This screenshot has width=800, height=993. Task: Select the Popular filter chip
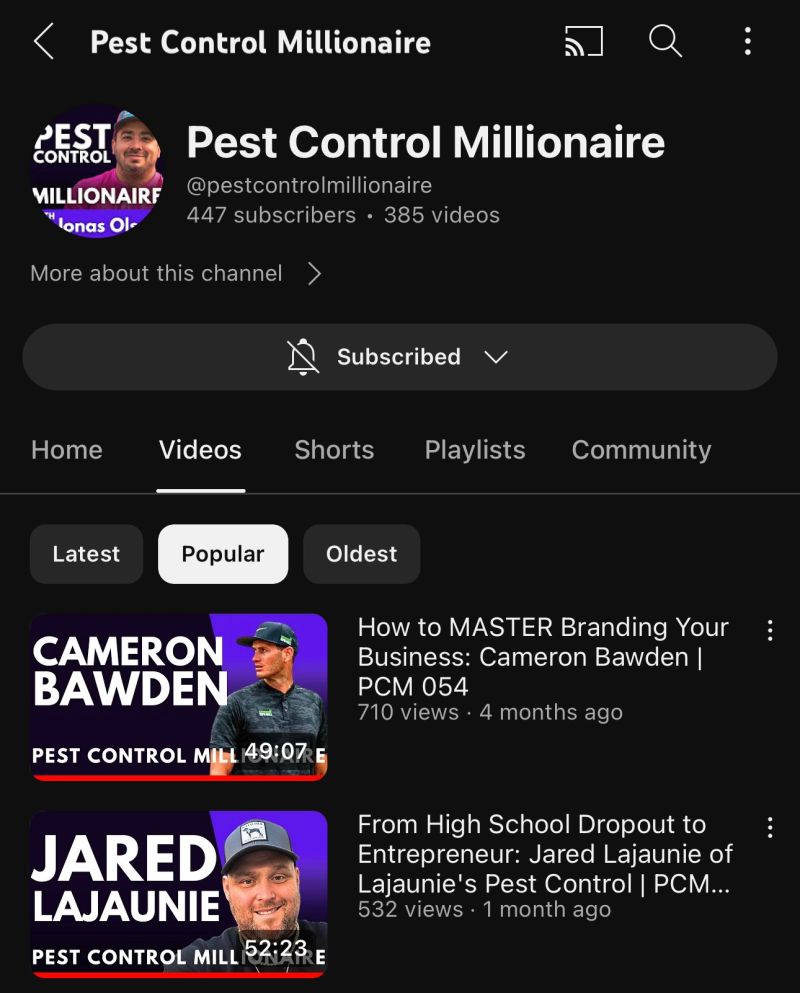[222, 554]
